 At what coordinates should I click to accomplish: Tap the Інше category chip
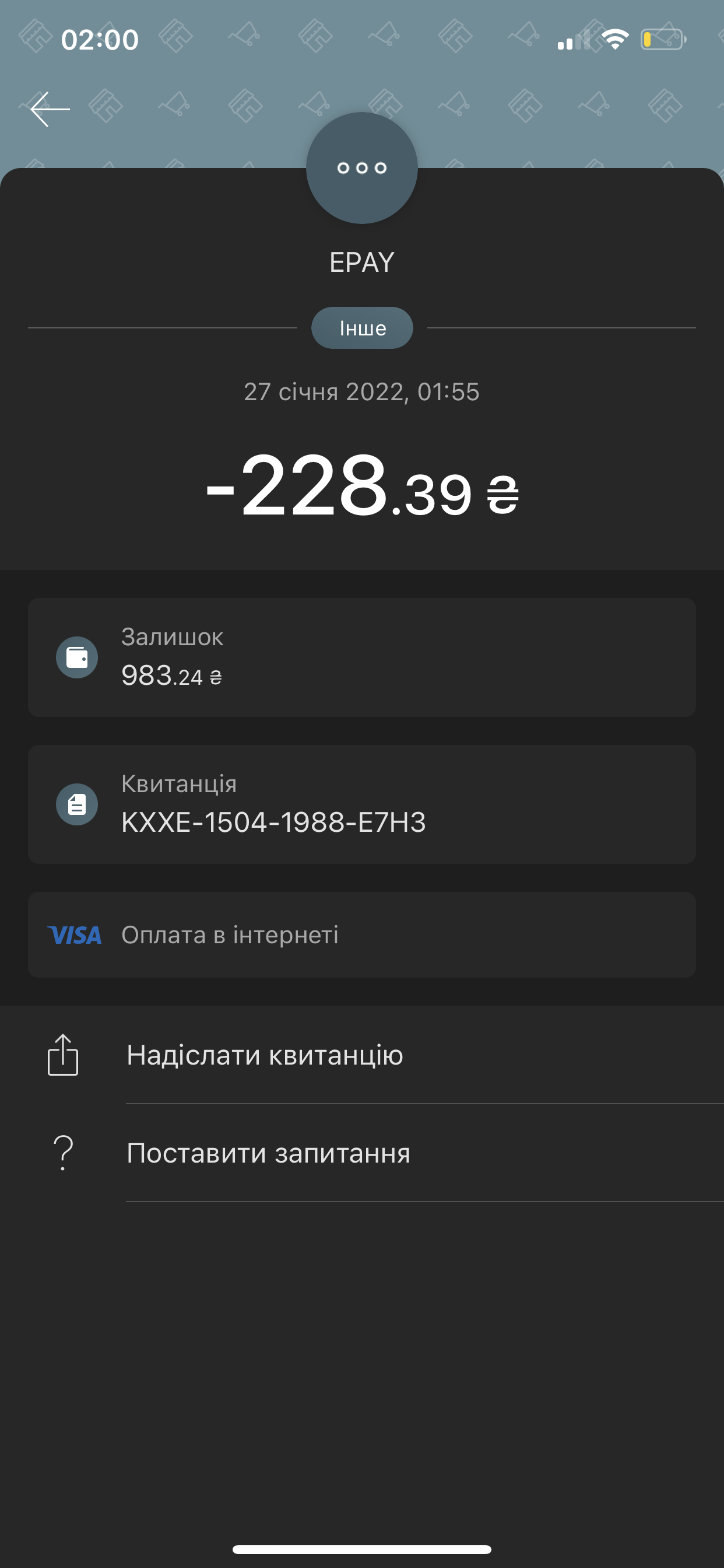[x=362, y=328]
